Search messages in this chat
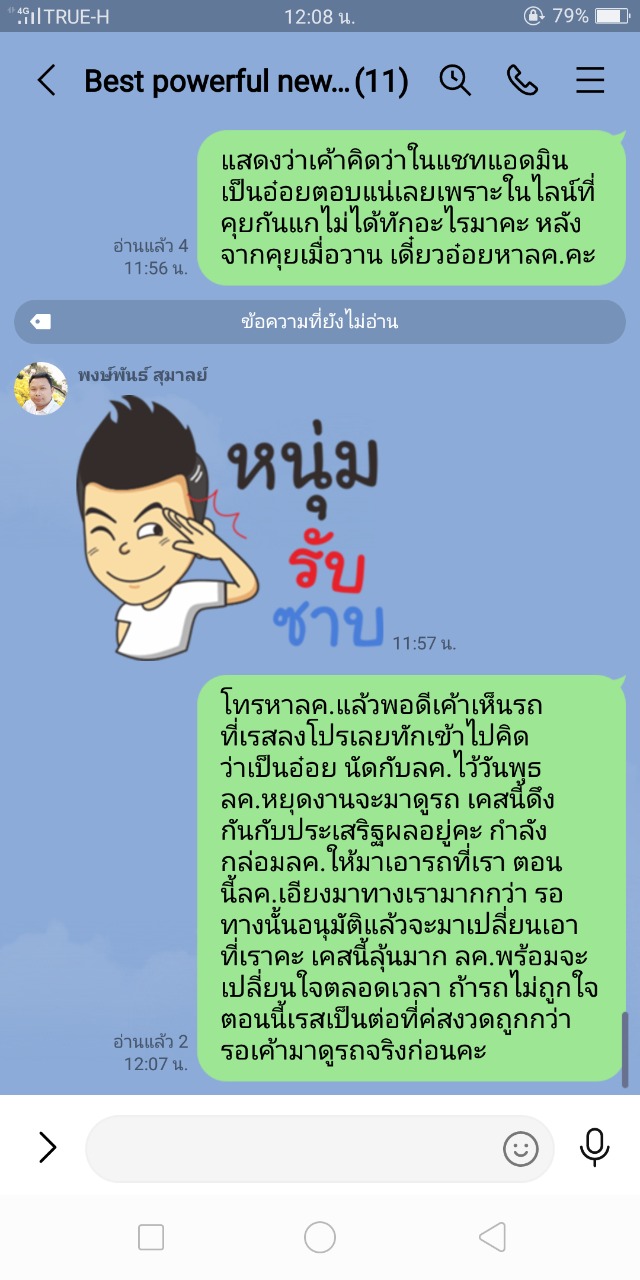Image resolution: width=640 pixels, height=1280 pixels. click(455, 81)
